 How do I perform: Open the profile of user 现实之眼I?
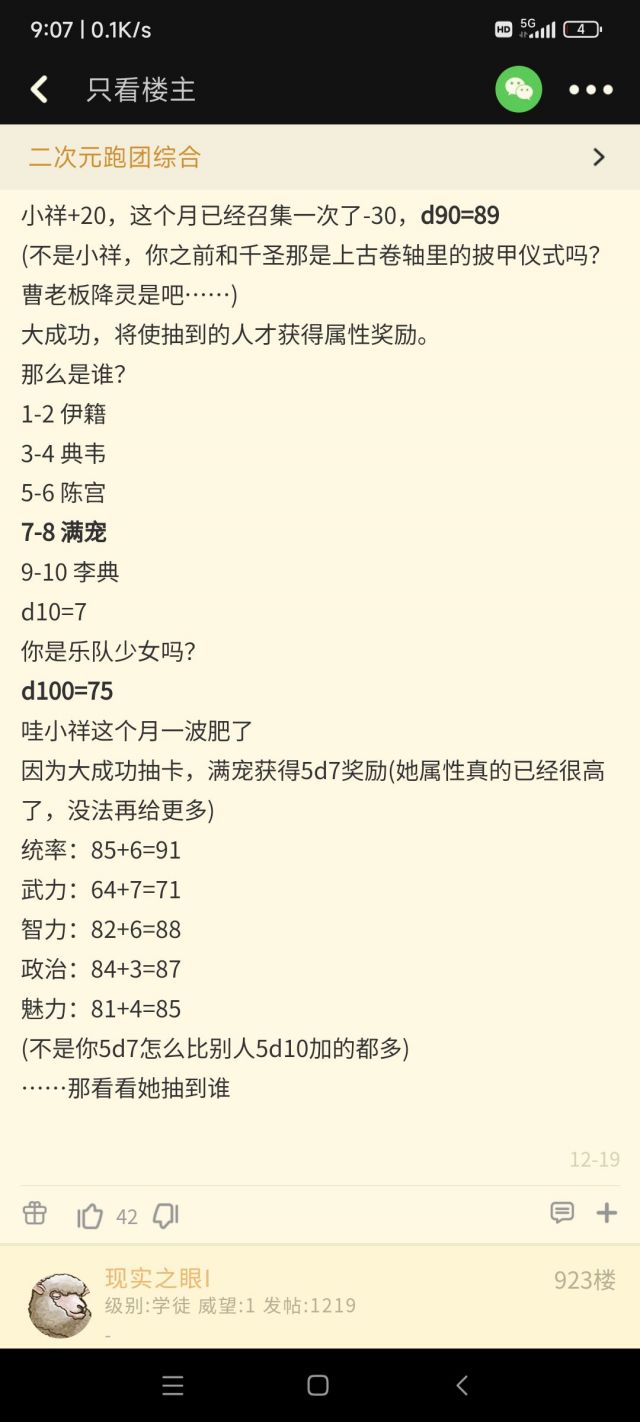157,1278
